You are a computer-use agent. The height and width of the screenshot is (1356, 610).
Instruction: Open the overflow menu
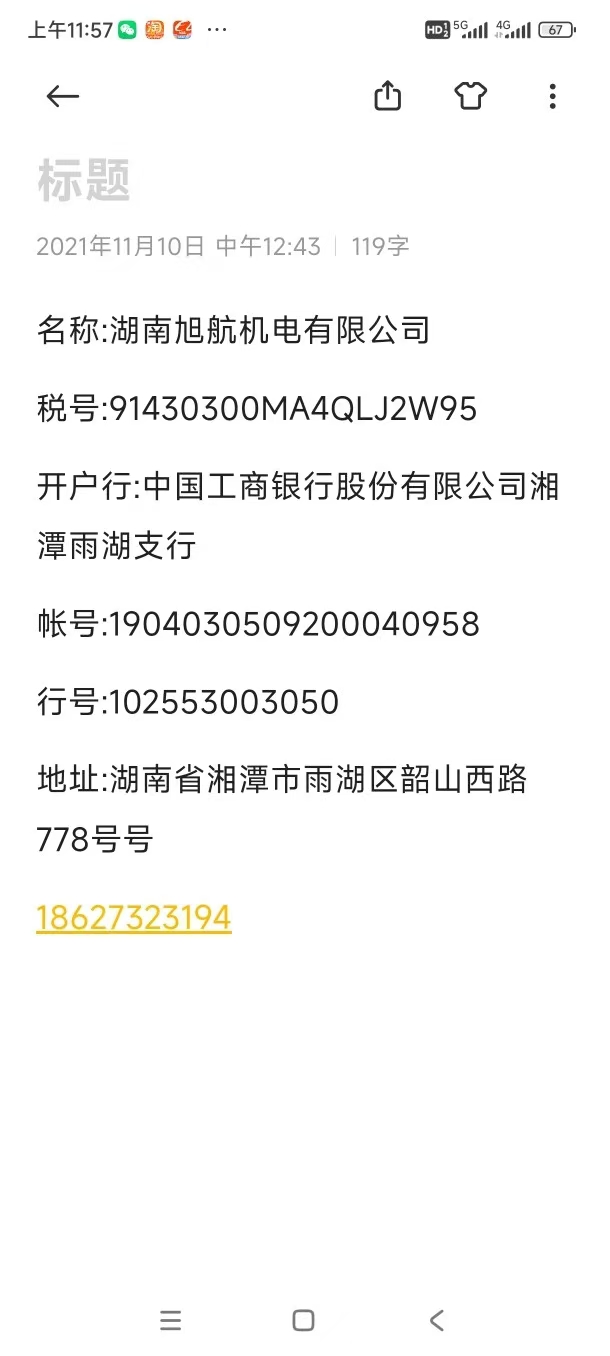pos(552,96)
